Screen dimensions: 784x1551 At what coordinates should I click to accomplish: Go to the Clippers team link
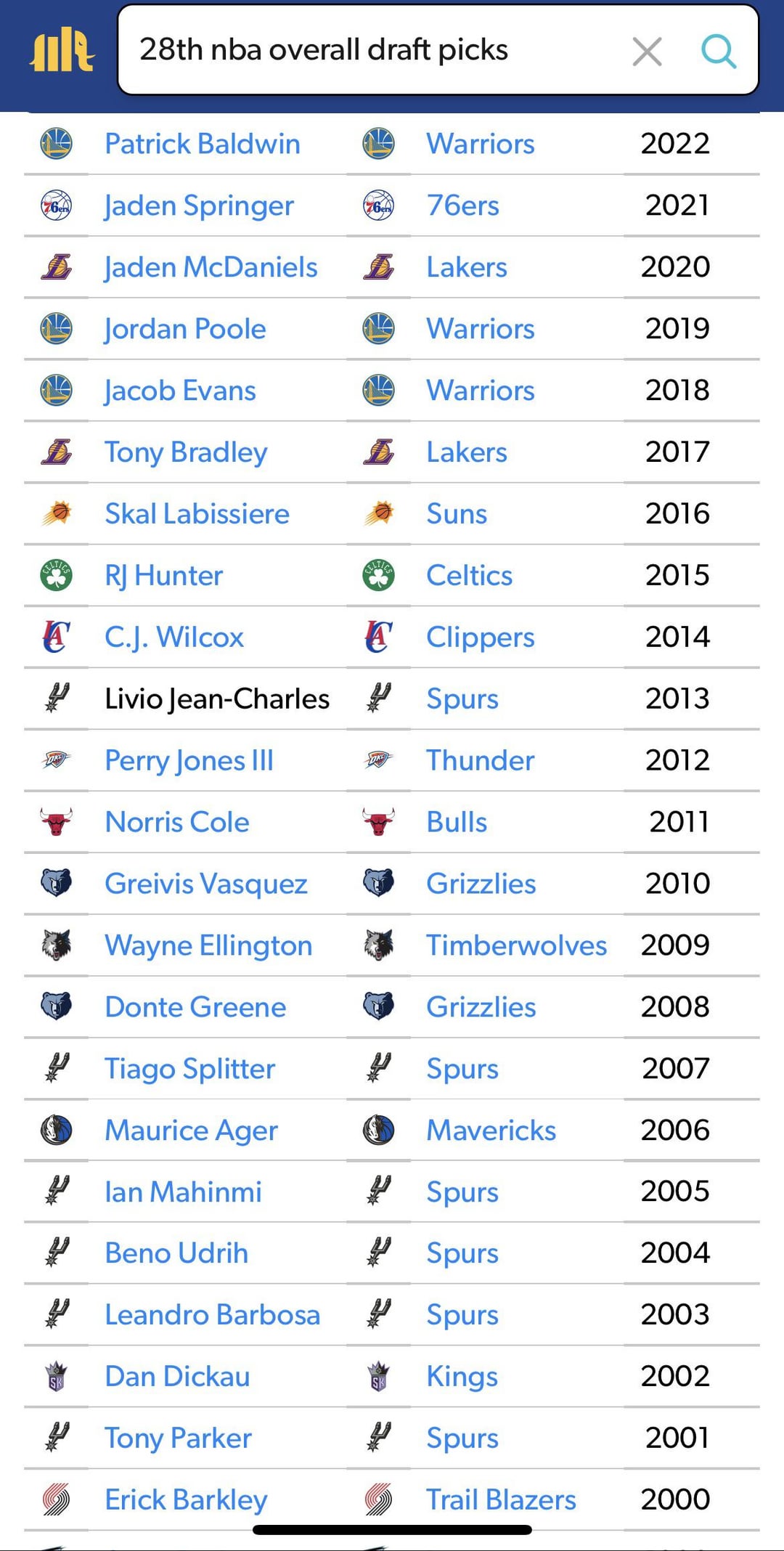[x=480, y=638]
